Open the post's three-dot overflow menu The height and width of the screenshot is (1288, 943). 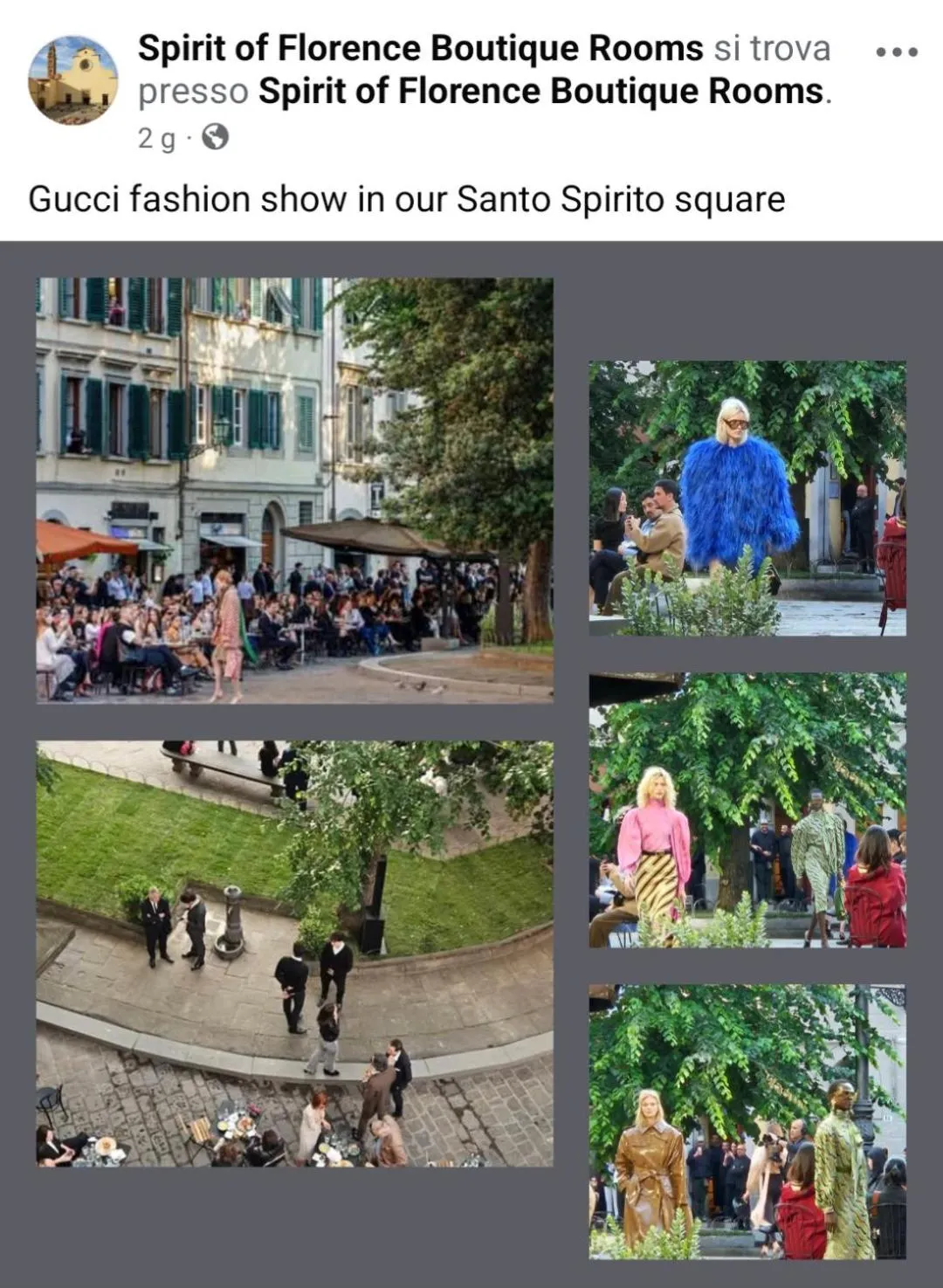pyautogui.click(x=896, y=52)
